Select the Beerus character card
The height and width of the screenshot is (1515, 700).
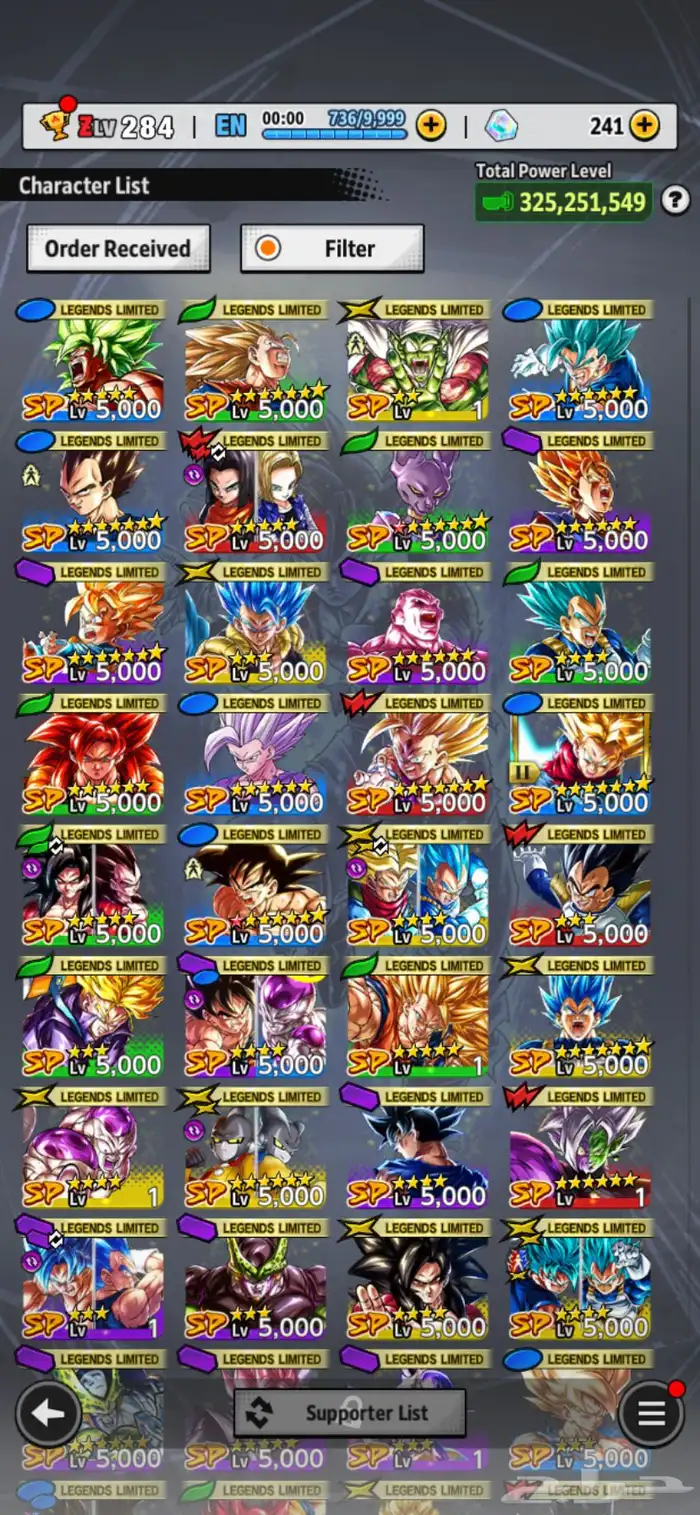(417, 493)
